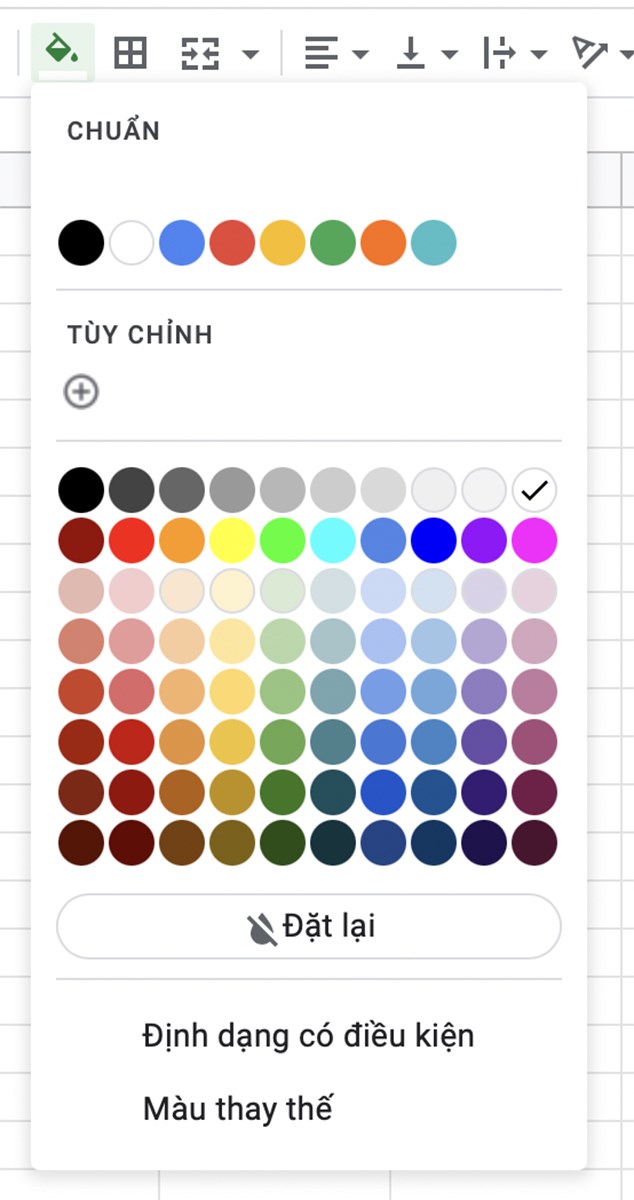Select the standard blue color swatch
The width and height of the screenshot is (634, 1200).
point(181,243)
